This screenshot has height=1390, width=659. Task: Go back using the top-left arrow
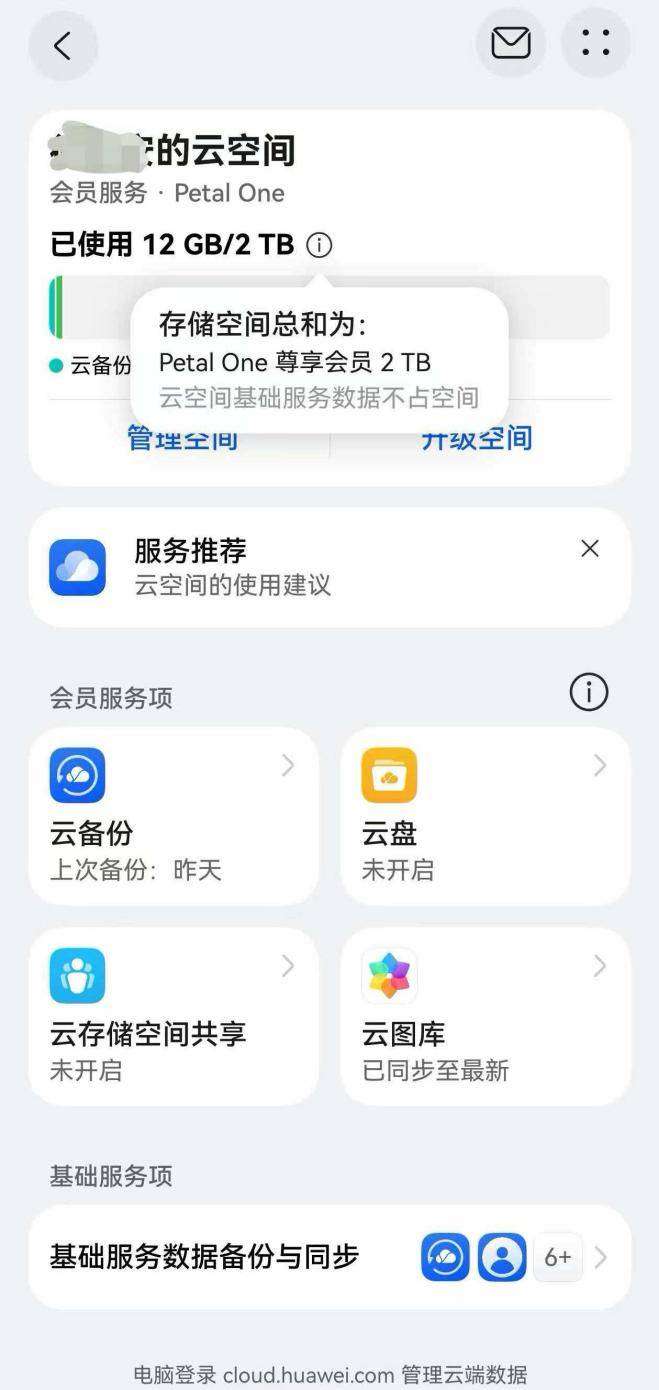tap(63, 45)
